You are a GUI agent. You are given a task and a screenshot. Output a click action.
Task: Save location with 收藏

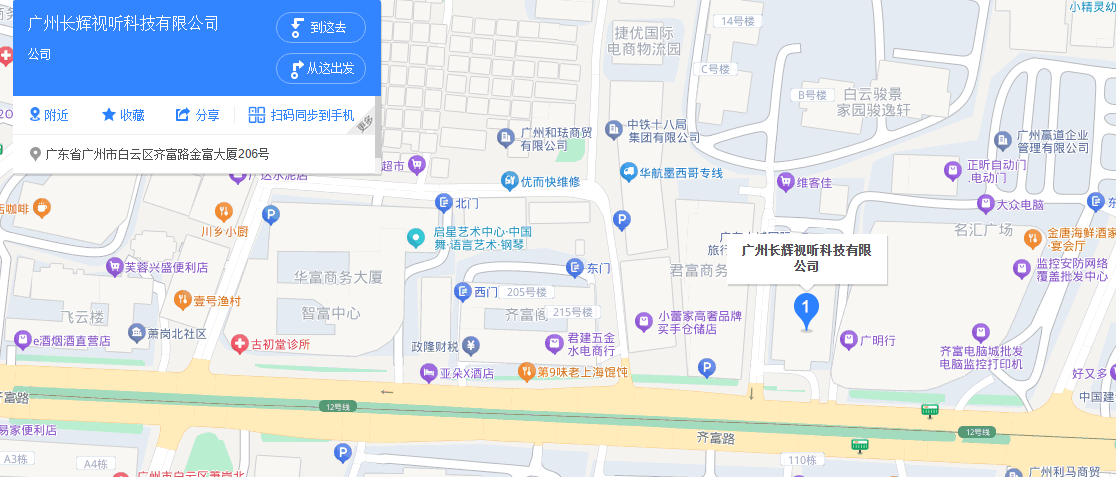coord(123,115)
